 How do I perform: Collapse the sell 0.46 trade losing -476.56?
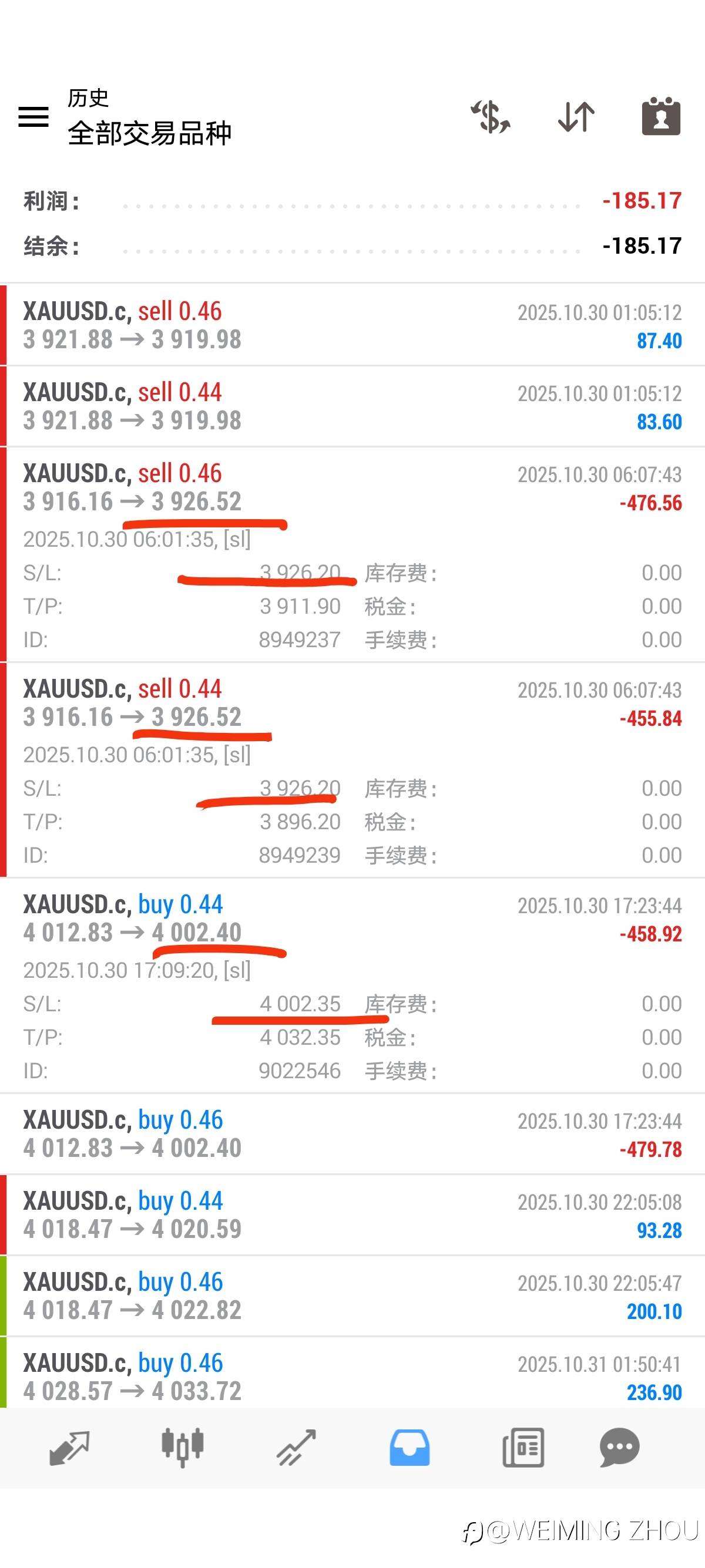(x=352, y=554)
